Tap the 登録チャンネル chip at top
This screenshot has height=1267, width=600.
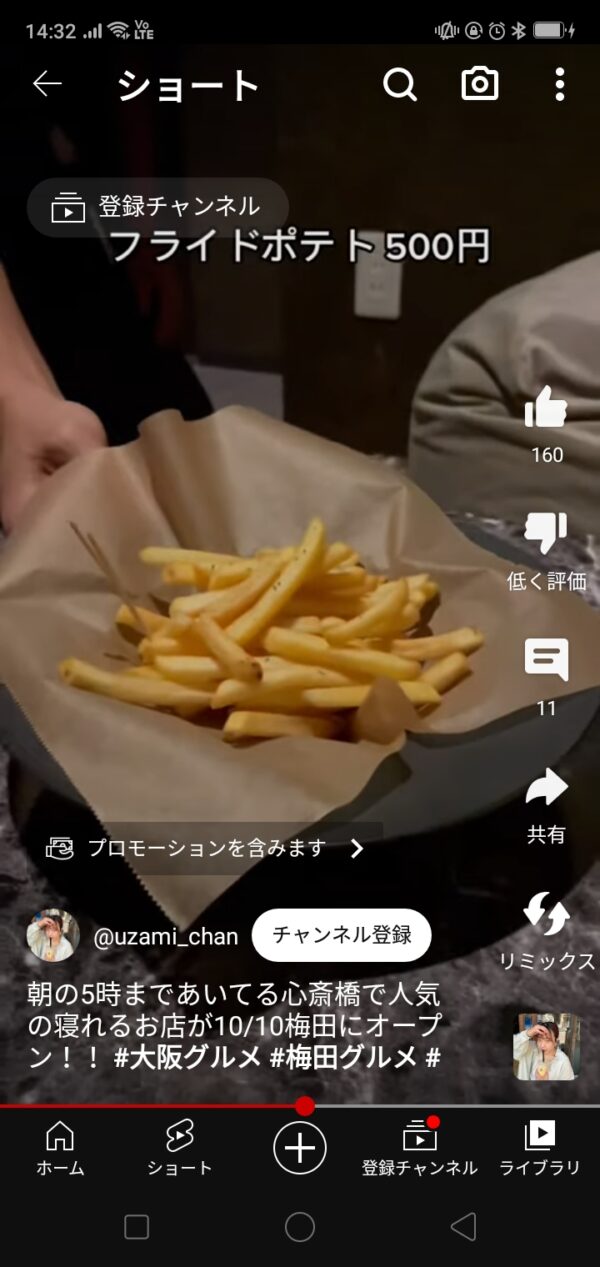[157, 207]
